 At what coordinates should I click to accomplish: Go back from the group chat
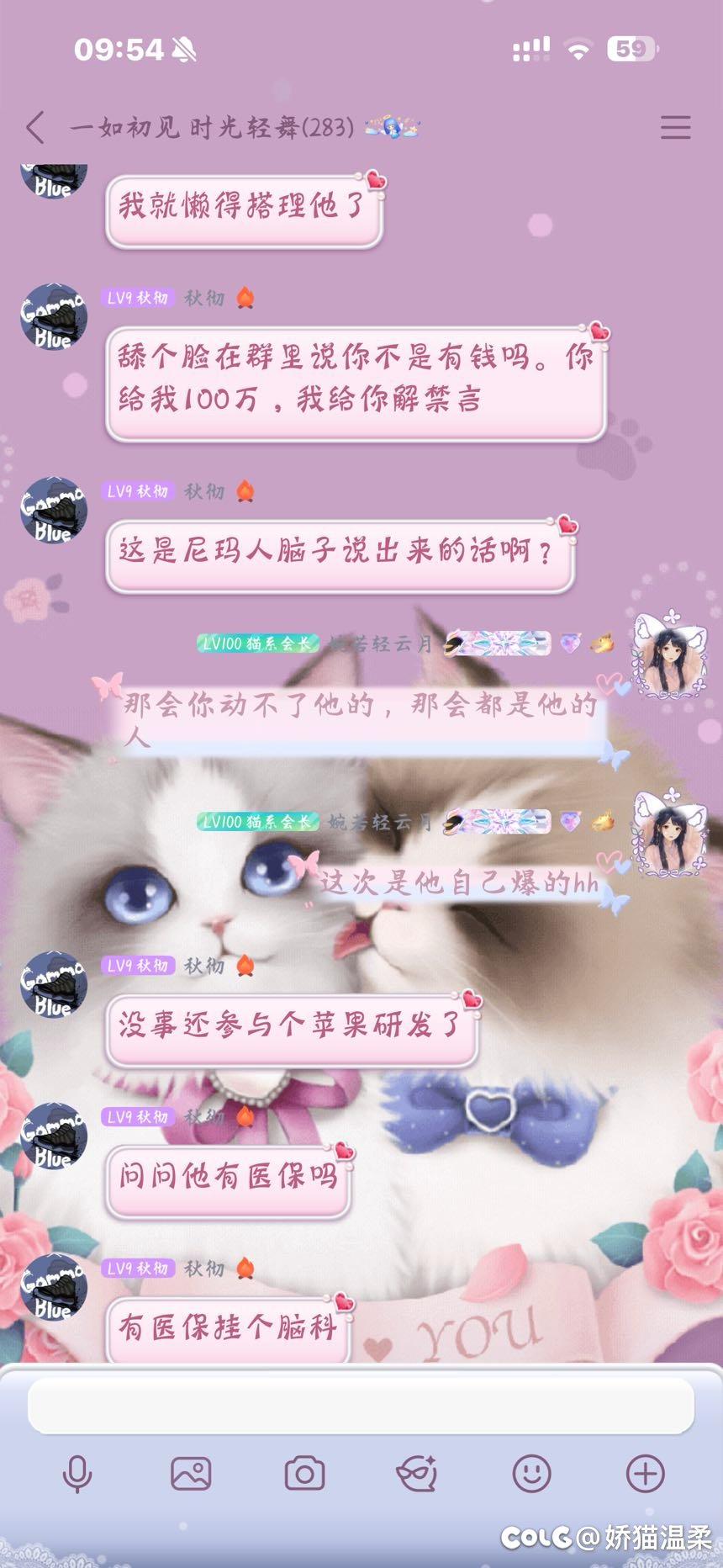point(35,128)
